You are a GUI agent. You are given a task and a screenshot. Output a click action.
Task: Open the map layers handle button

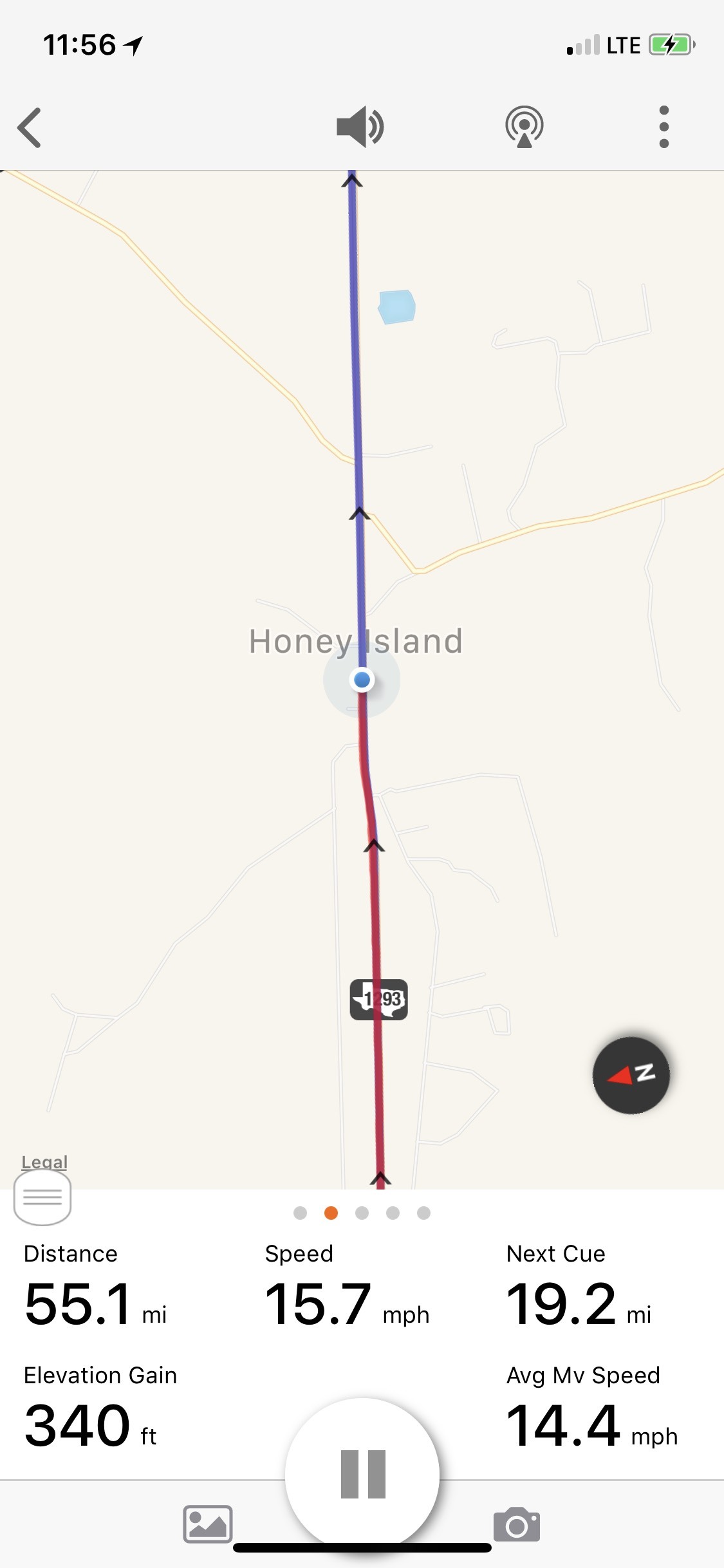(42, 1197)
